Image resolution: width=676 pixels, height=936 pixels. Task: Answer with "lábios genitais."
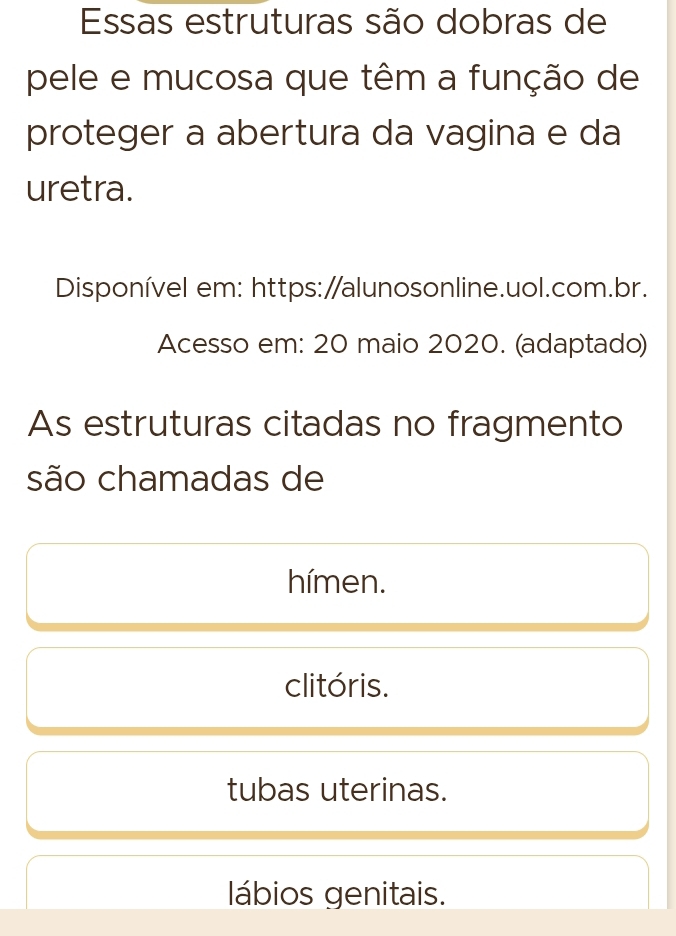pos(337,888)
